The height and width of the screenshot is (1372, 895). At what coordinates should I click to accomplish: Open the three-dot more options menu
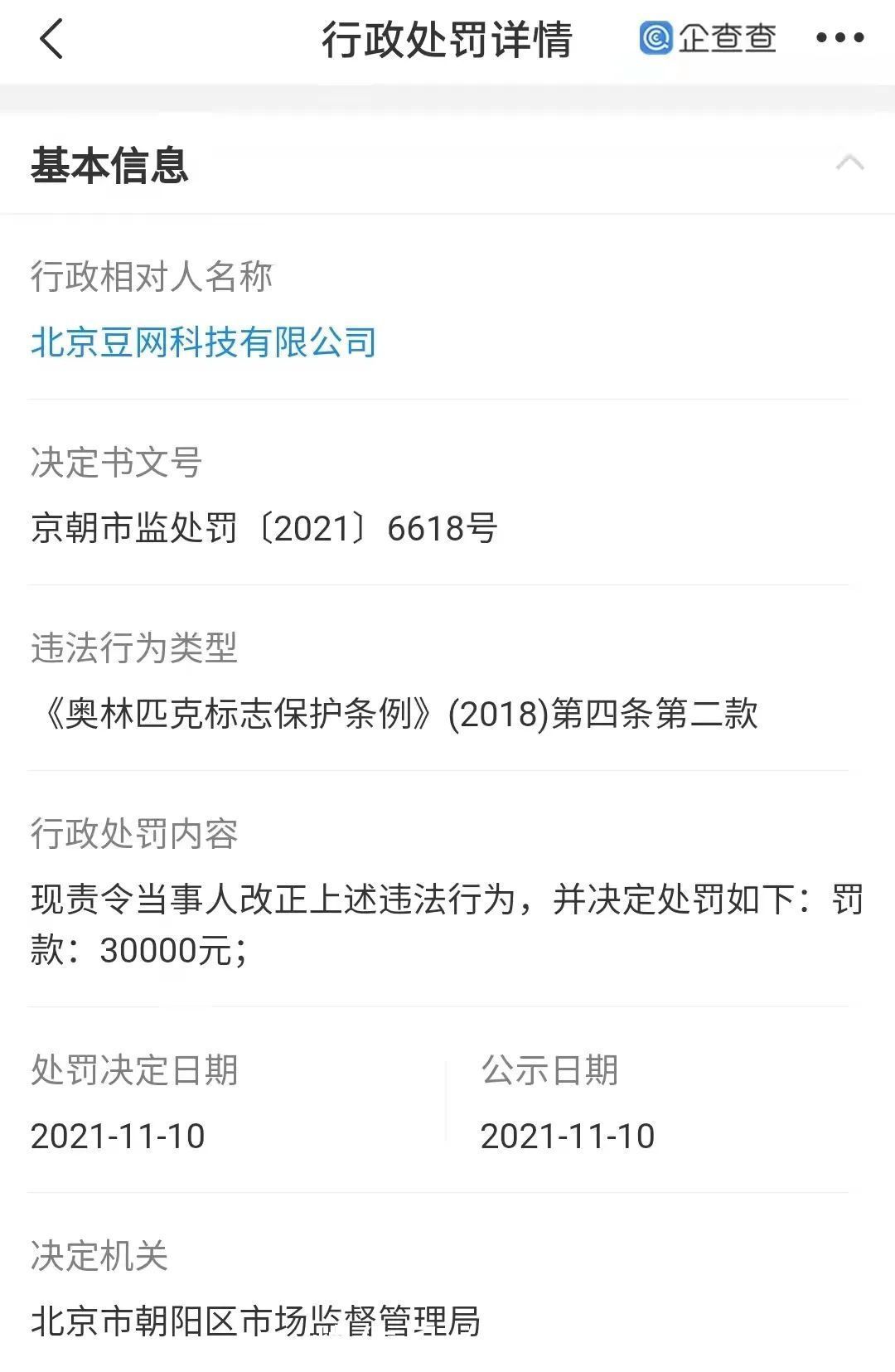[x=838, y=37]
